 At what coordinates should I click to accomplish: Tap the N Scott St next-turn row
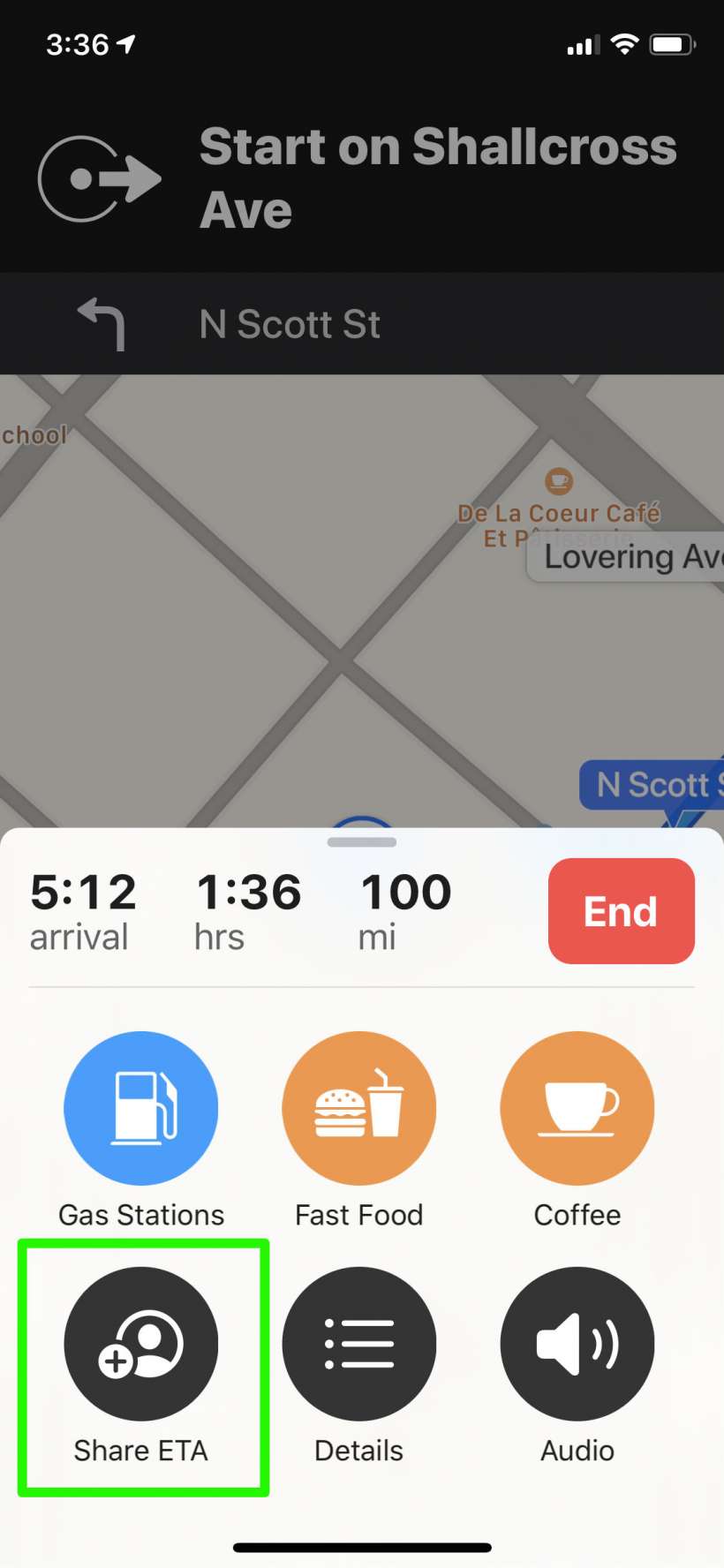click(362, 324)
